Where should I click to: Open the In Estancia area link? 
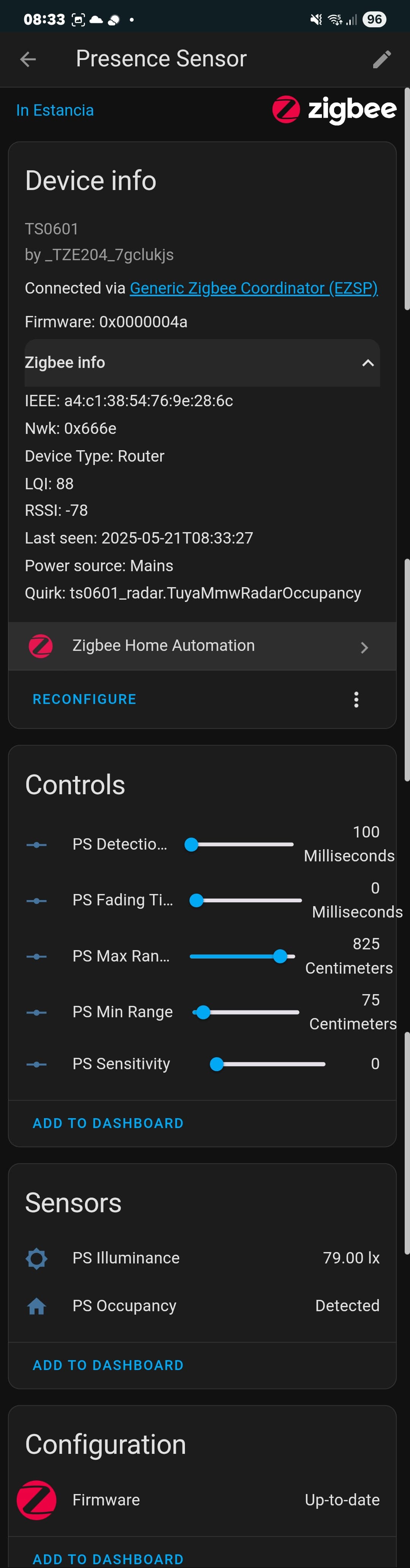pyautogui.click(x=55, y=110)
